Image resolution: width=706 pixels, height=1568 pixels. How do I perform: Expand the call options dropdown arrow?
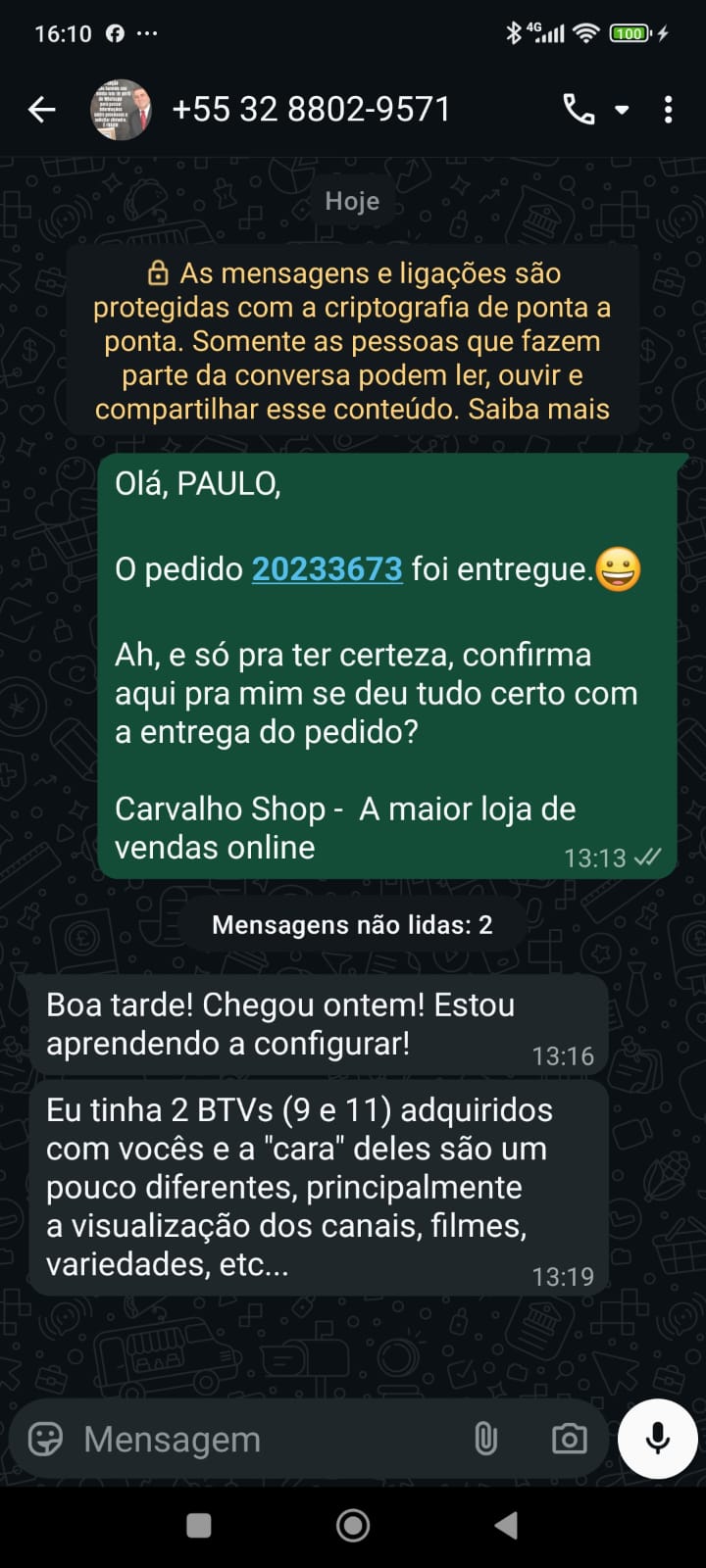tap(622, 110)
